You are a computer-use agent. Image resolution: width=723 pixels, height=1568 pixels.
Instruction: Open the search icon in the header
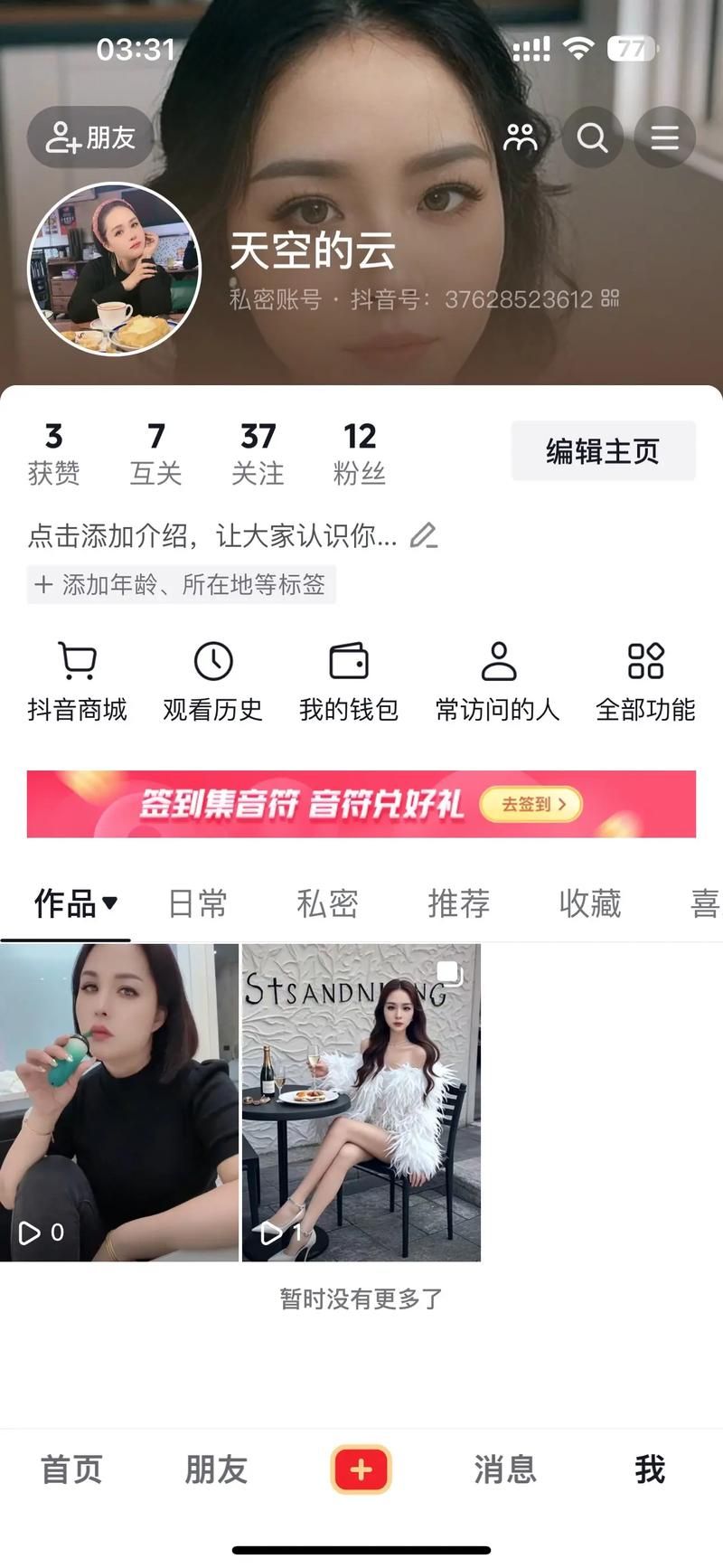593,137
